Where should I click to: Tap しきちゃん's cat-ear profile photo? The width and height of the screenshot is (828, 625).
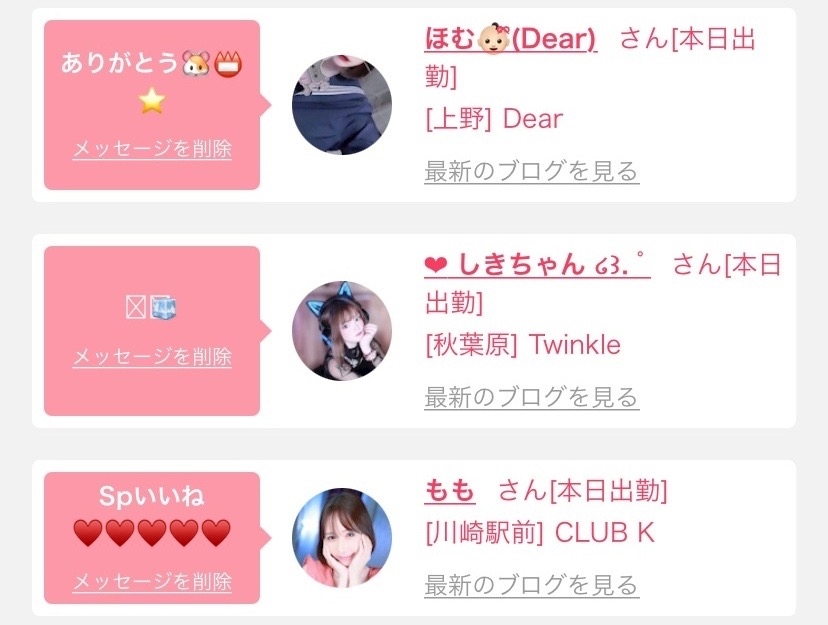click(342, 331)
